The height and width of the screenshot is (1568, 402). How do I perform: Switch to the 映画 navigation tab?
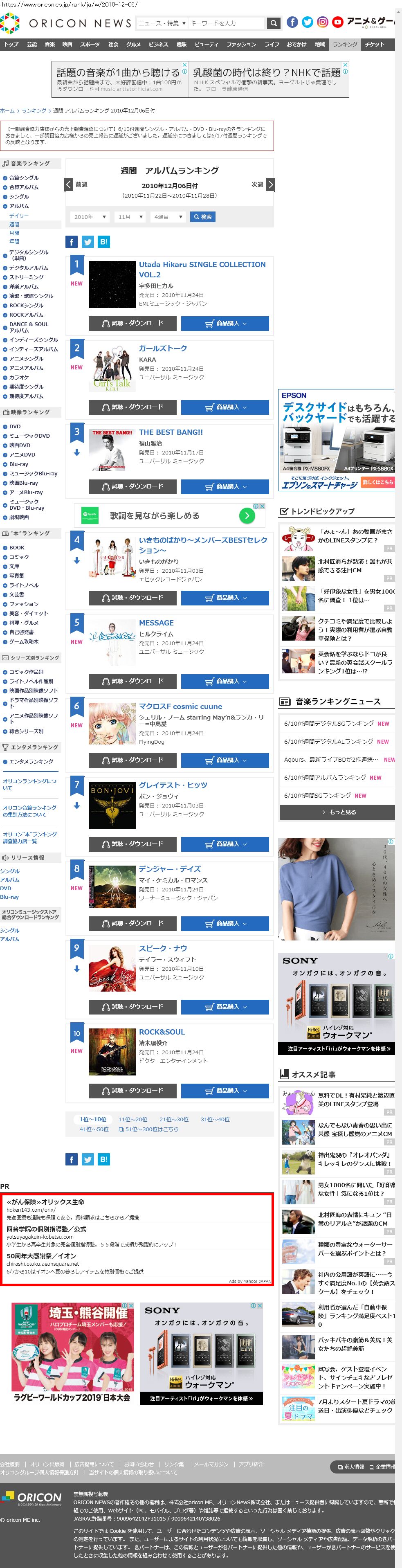pos(67,45)
